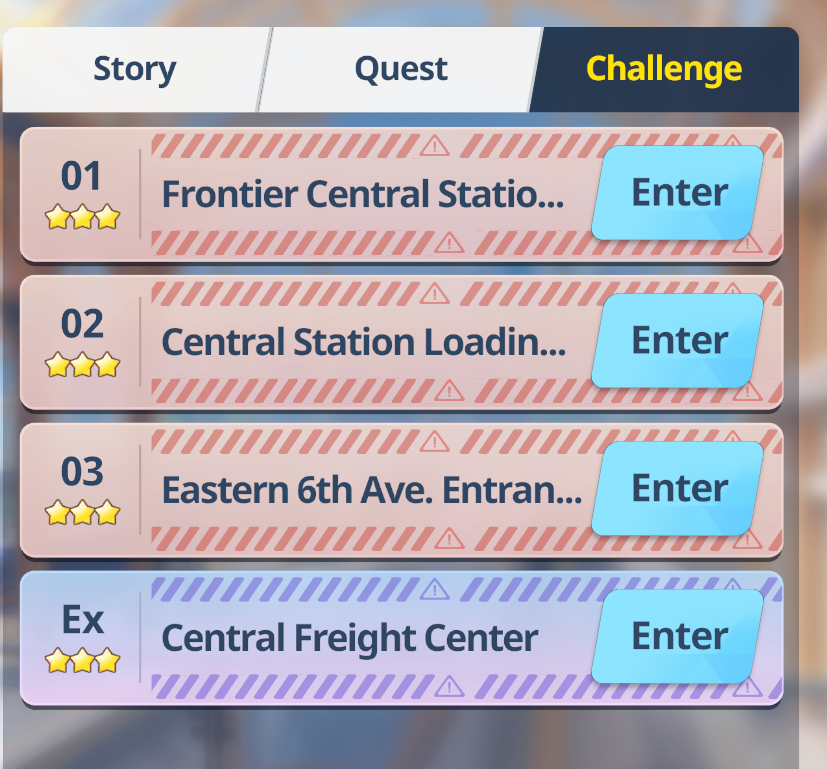Switch to the Quest tab
Screen dimensions: 827x769
point(401,70)
